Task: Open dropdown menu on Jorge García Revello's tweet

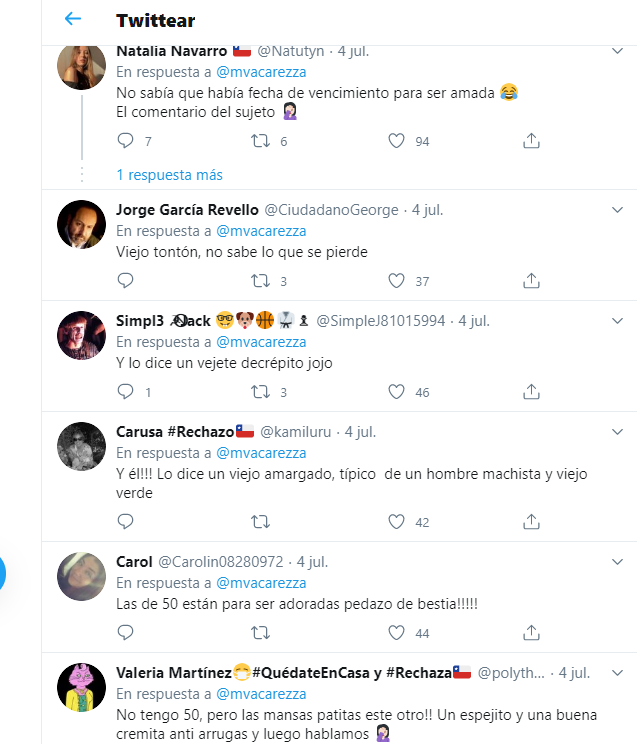Action: 616,210
